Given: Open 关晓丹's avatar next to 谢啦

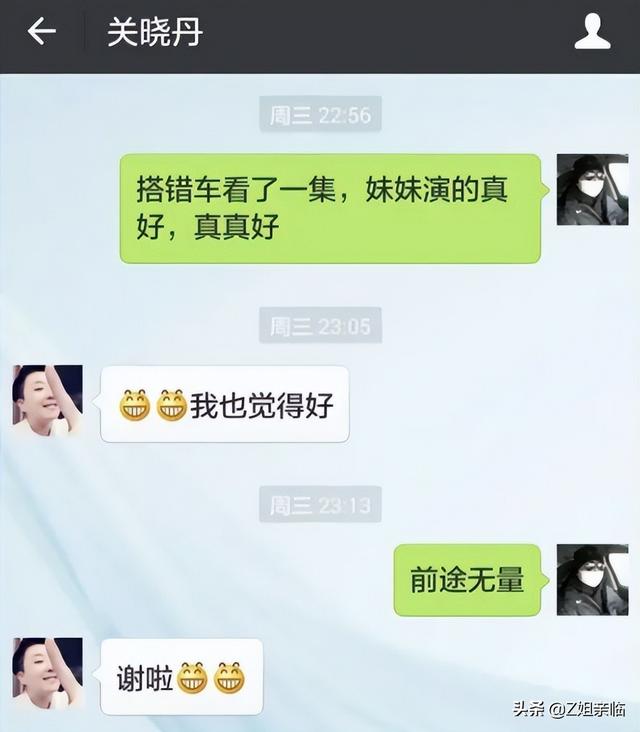Looking at the screenshot, I should coord(47,673).
